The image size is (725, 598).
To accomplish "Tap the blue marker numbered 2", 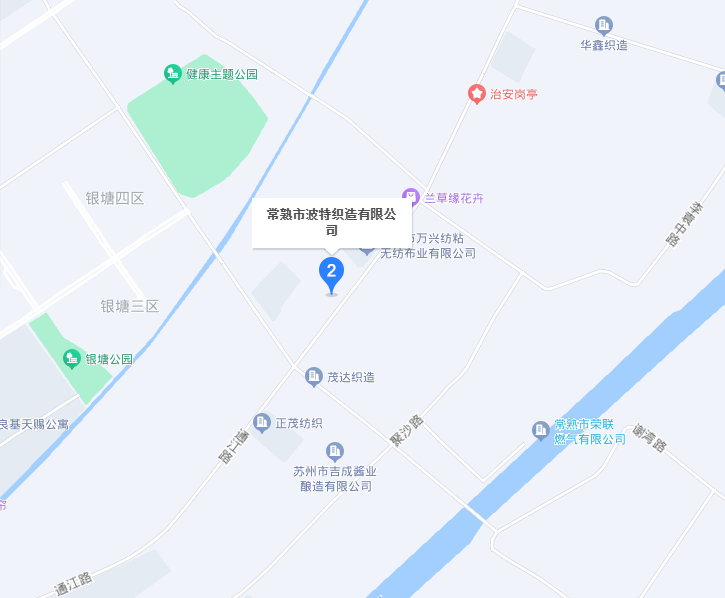I will pos(331,272).
